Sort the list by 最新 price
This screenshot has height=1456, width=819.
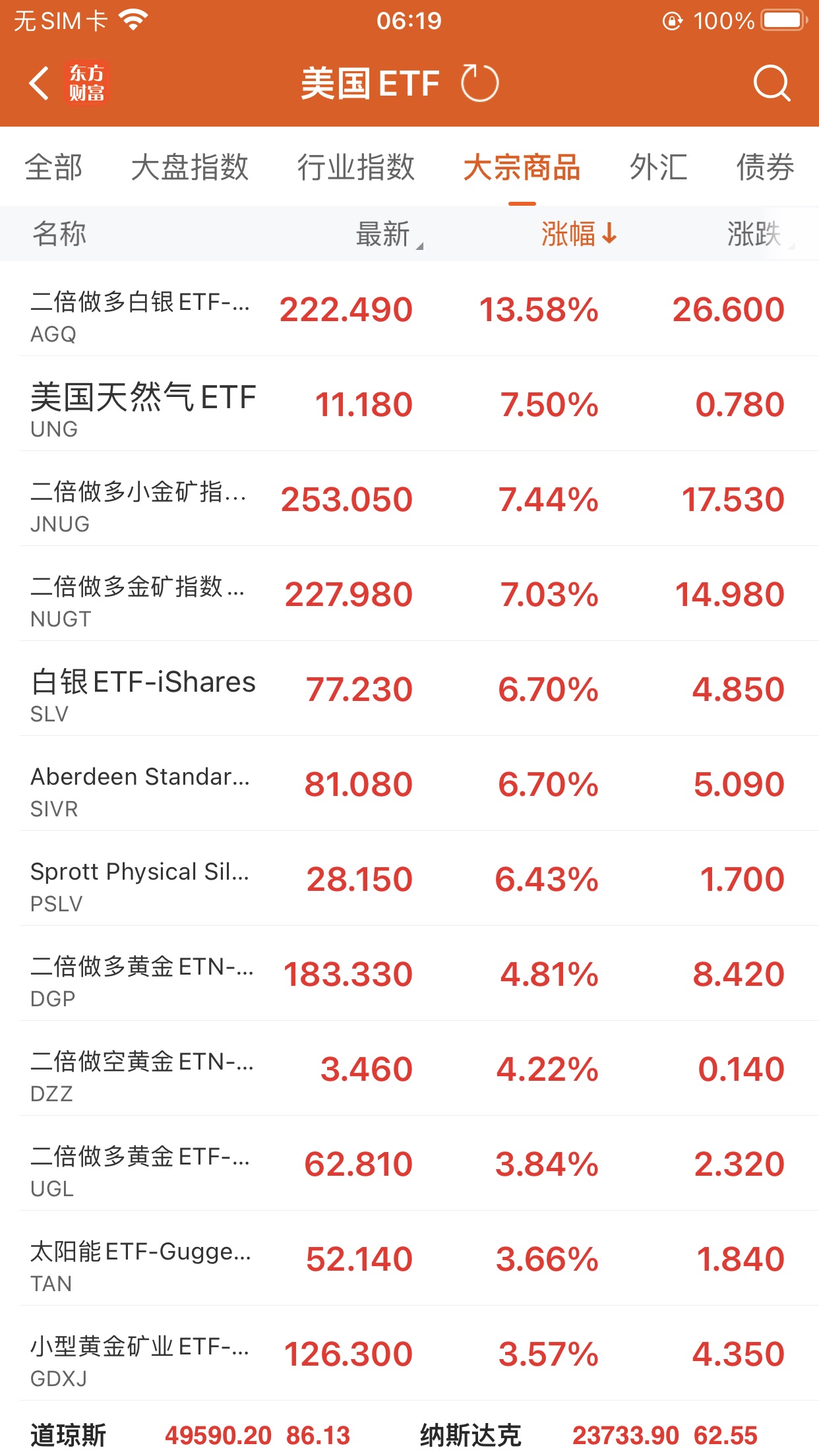384,235
